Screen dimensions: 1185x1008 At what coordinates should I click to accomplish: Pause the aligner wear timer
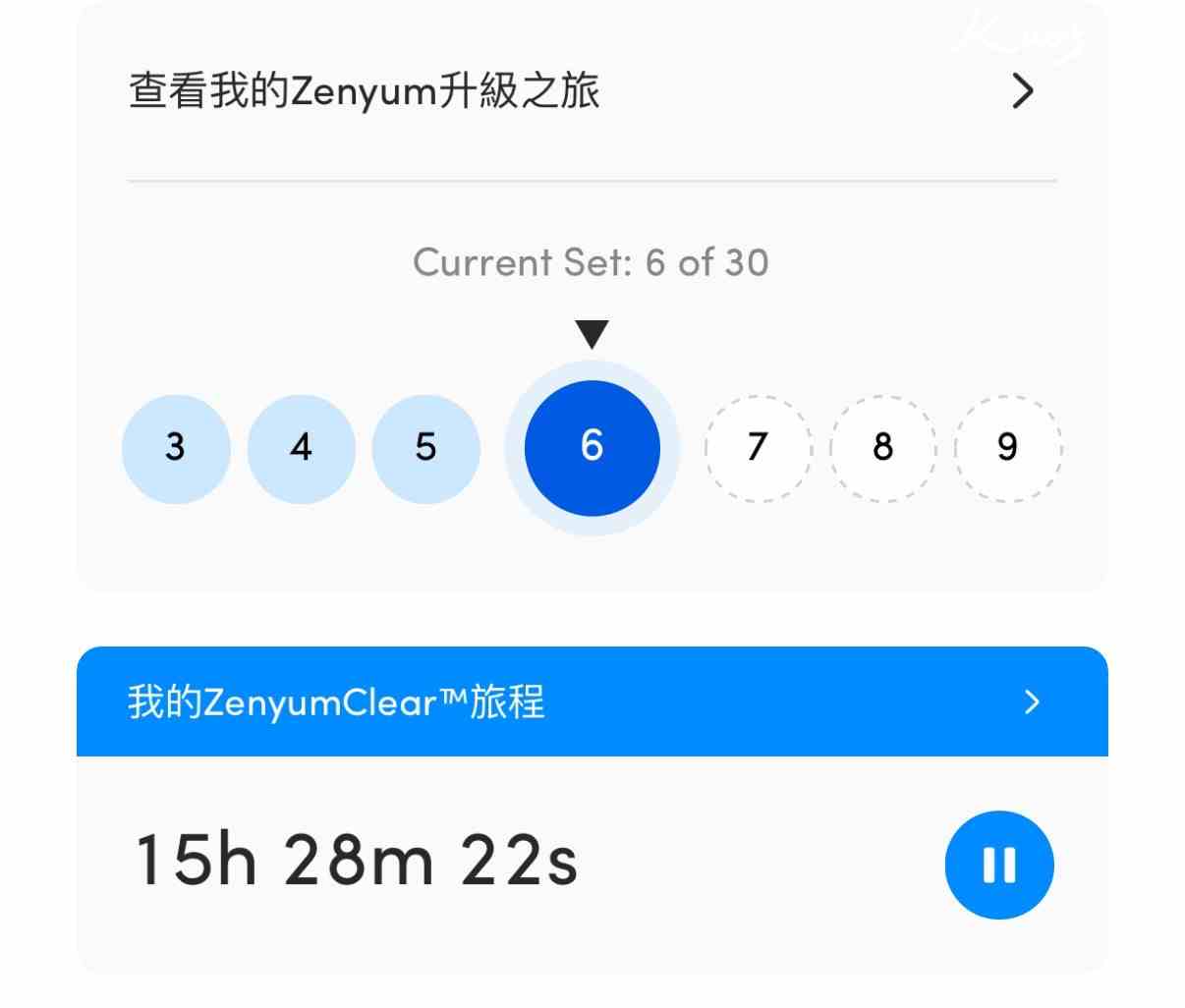(x=998, y=865)
